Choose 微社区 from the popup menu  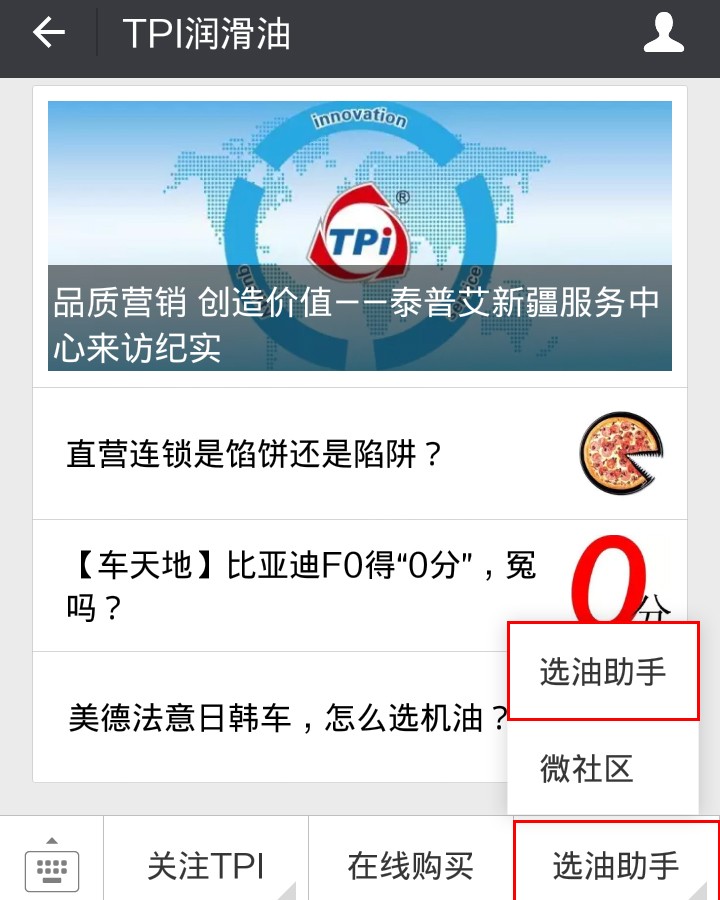click(x=587, y=769)
